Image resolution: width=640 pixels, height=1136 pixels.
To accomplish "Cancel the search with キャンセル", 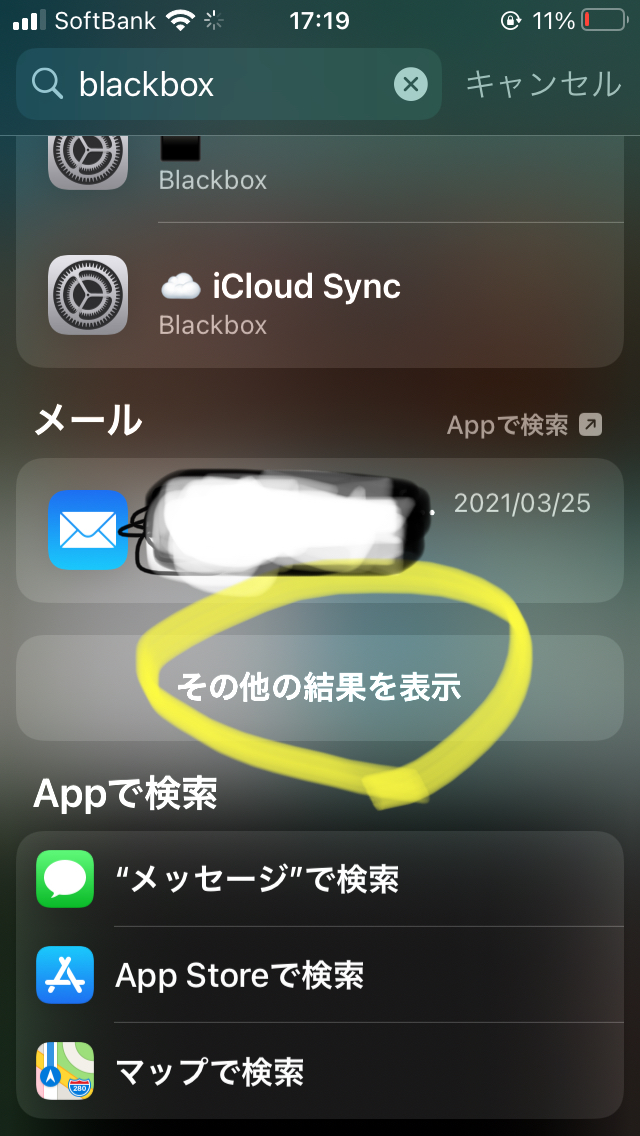I will [x=543, y=84].
